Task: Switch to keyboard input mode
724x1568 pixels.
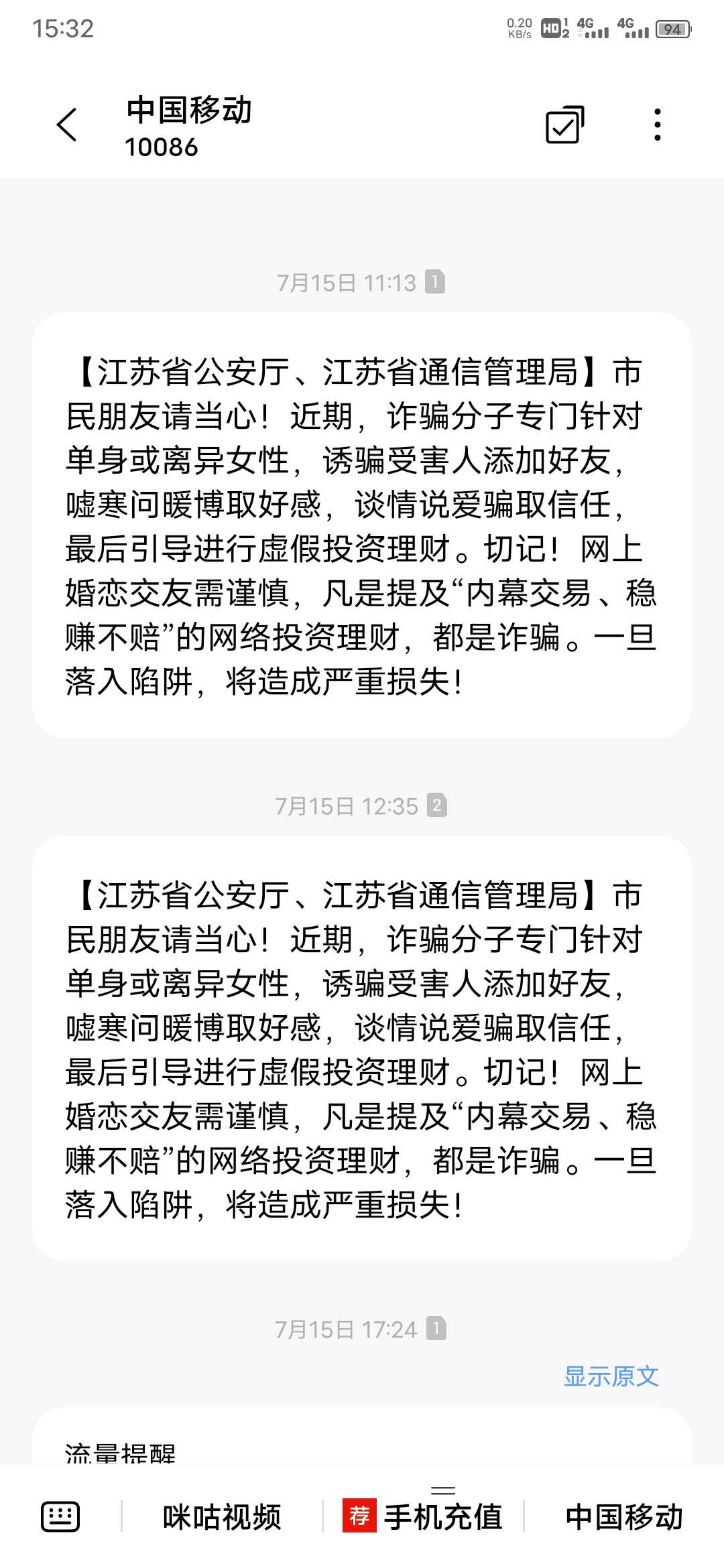Action: pyautogui.click(x=60, y=1517)
